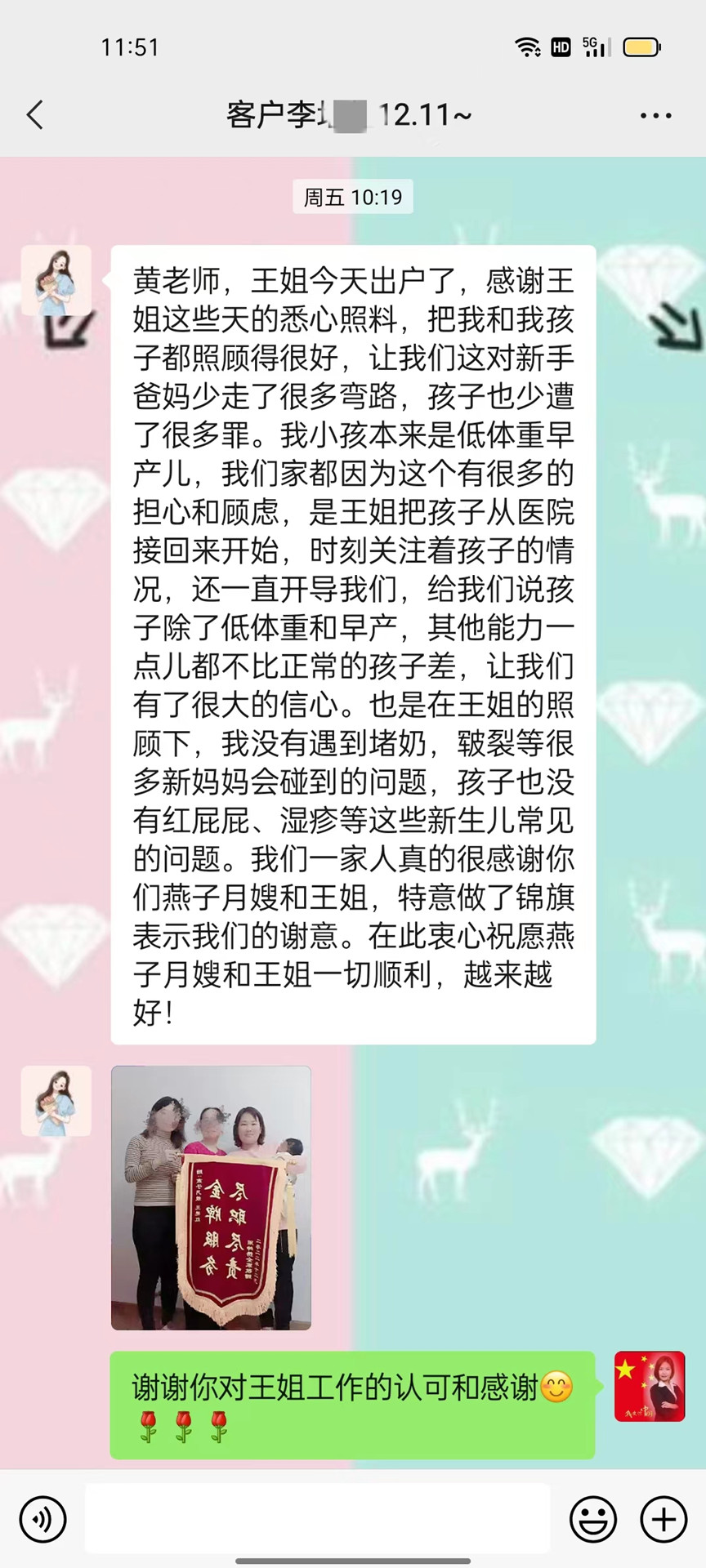Tap the message text input field
This screenshot has width=706, height=1568.
(317, 1518)
